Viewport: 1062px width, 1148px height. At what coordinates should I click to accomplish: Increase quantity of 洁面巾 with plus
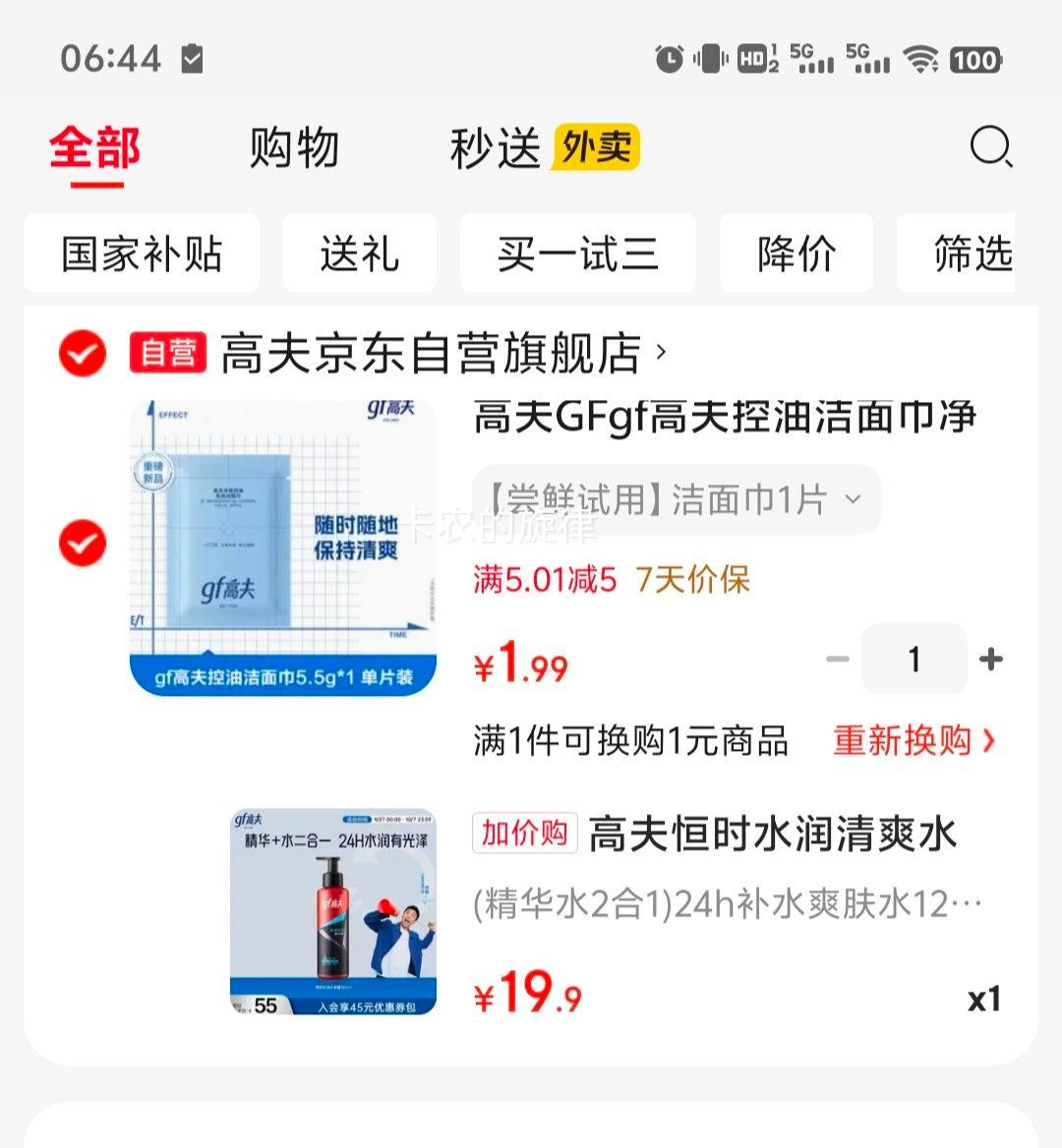point(991,659)
